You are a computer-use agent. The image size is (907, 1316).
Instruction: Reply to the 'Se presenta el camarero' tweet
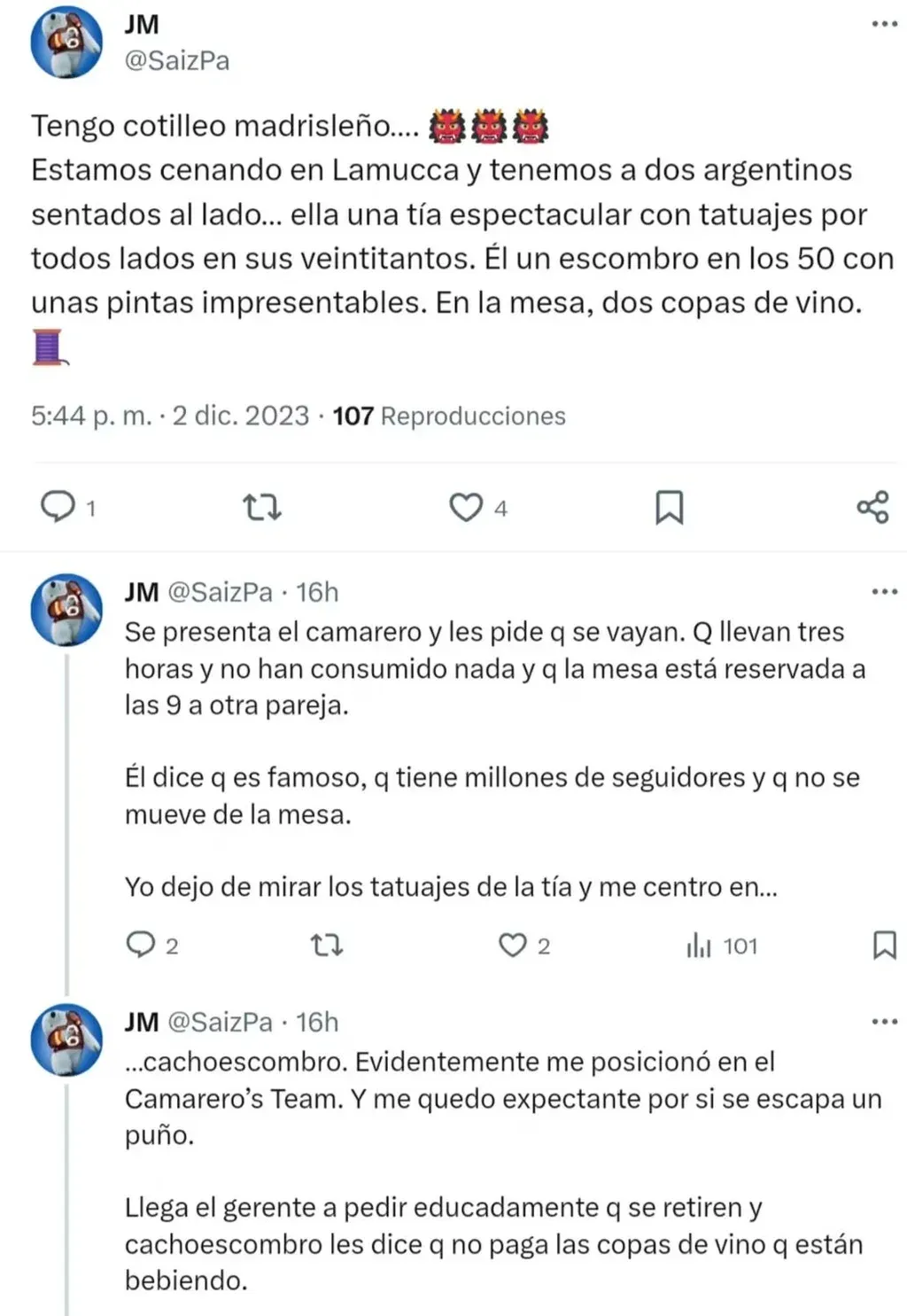[141, 946]
